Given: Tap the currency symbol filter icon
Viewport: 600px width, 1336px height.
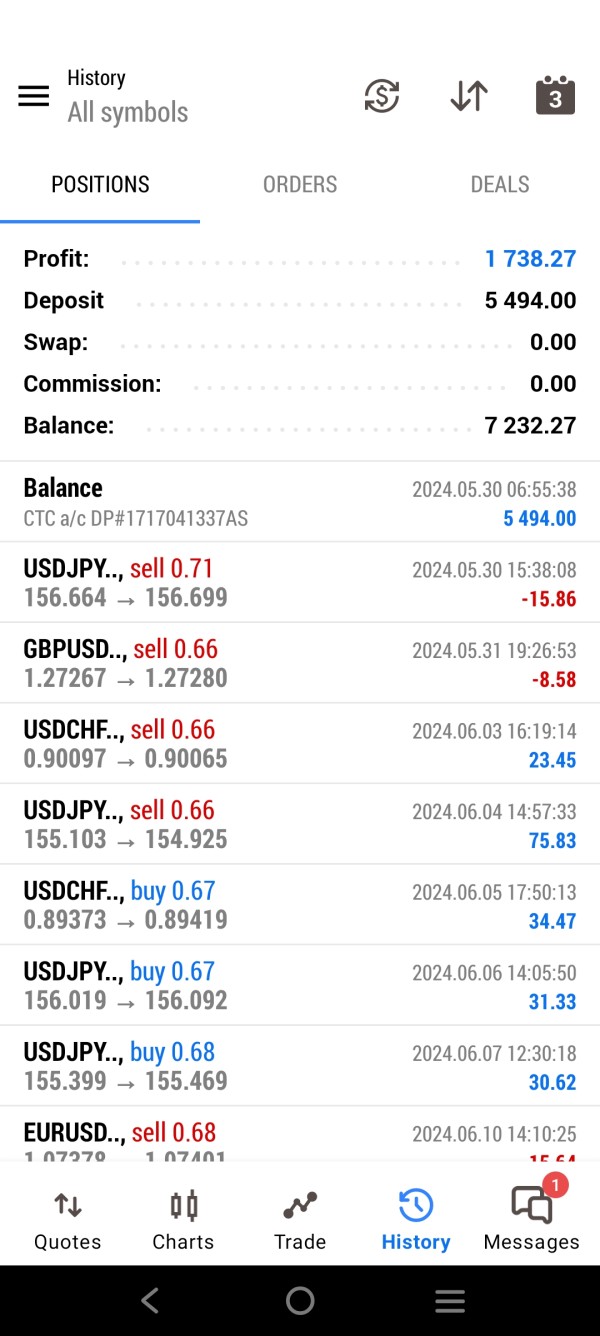Looking at the screenshot, I should pos(382,96).
